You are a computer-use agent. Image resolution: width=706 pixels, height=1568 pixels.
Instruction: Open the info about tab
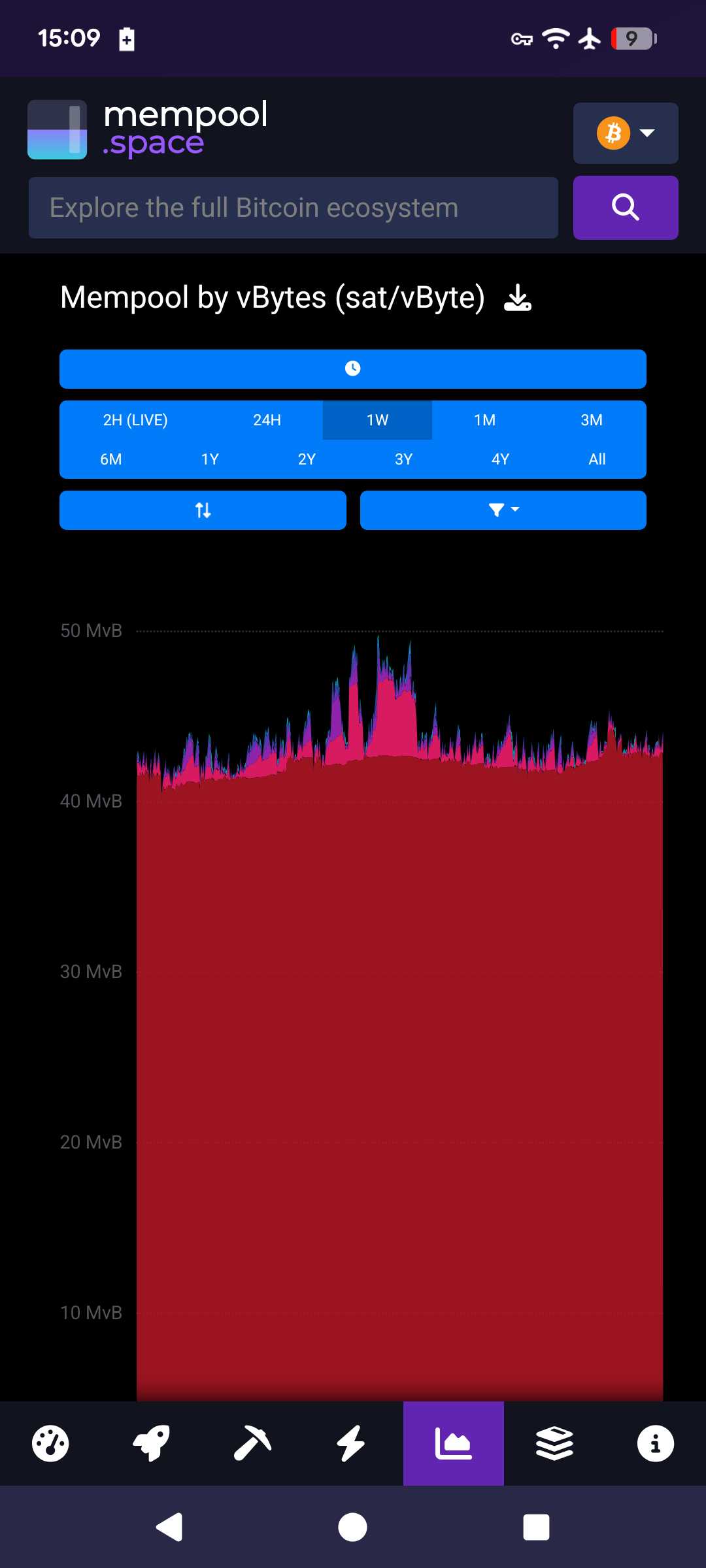point(656,1443)
